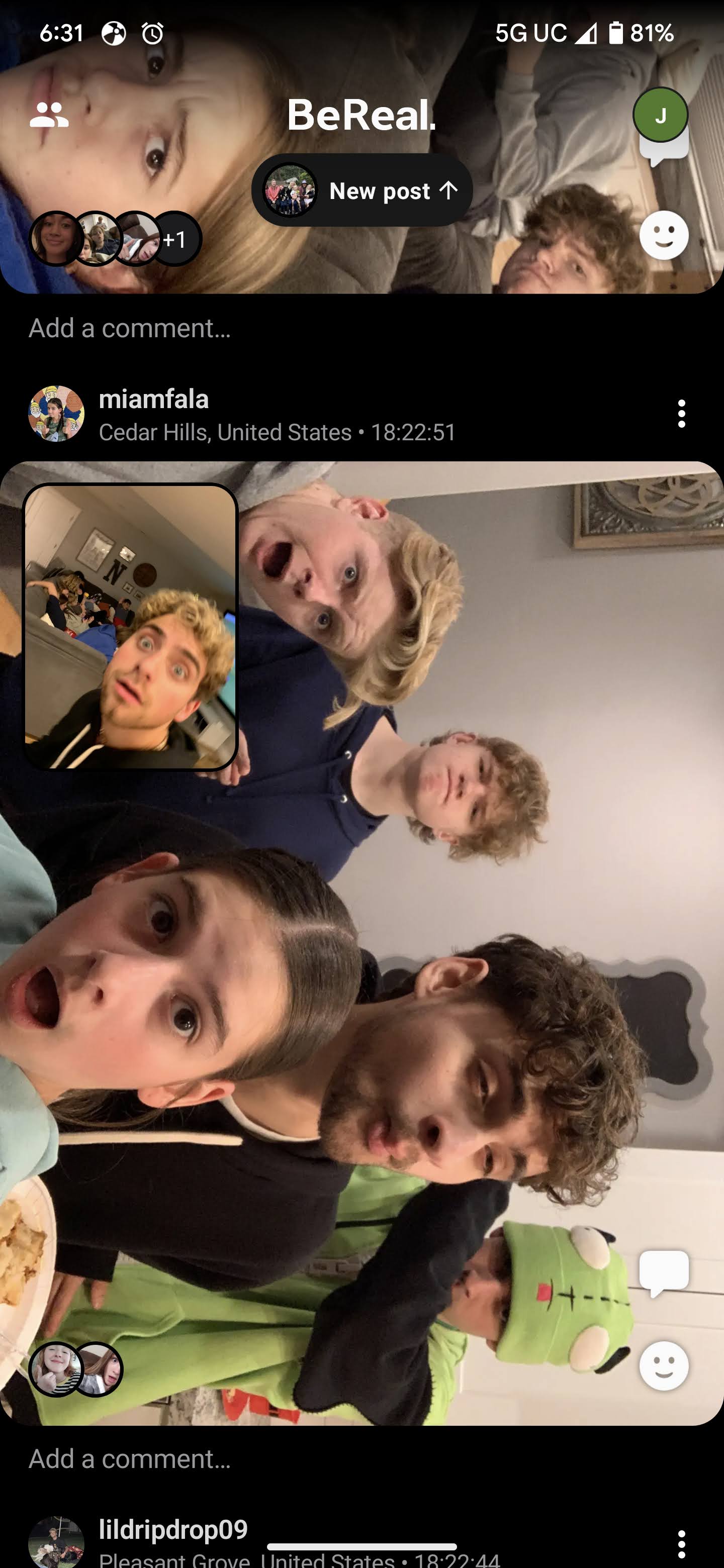This screenshot has height=1568, width=724.
Task: Open overflow menu for miamfala's post
Action: coord(681,414)
